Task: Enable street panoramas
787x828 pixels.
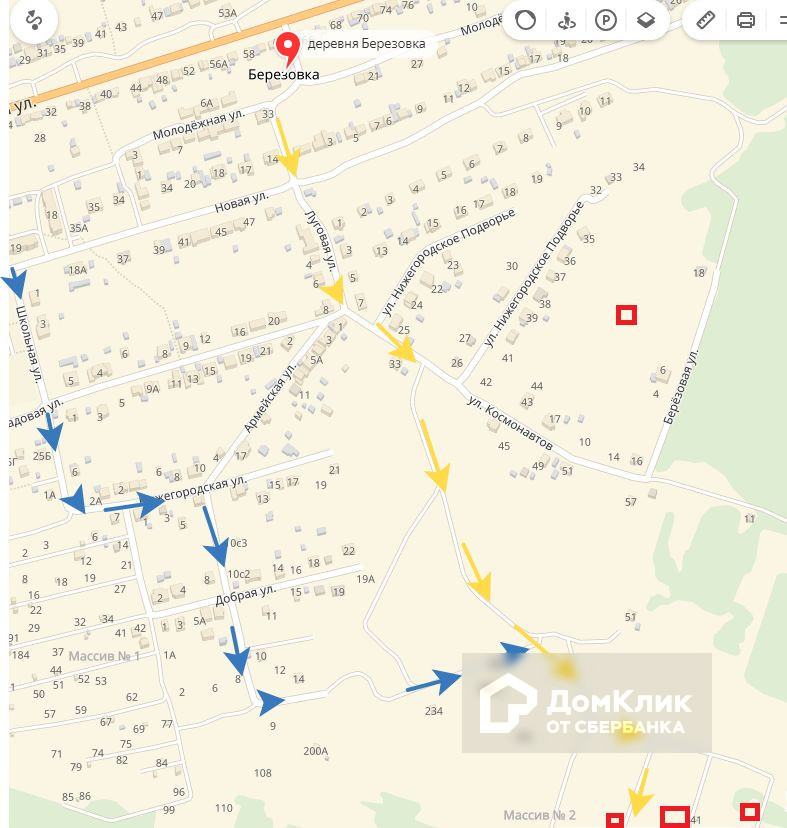Action: point(566,20)
